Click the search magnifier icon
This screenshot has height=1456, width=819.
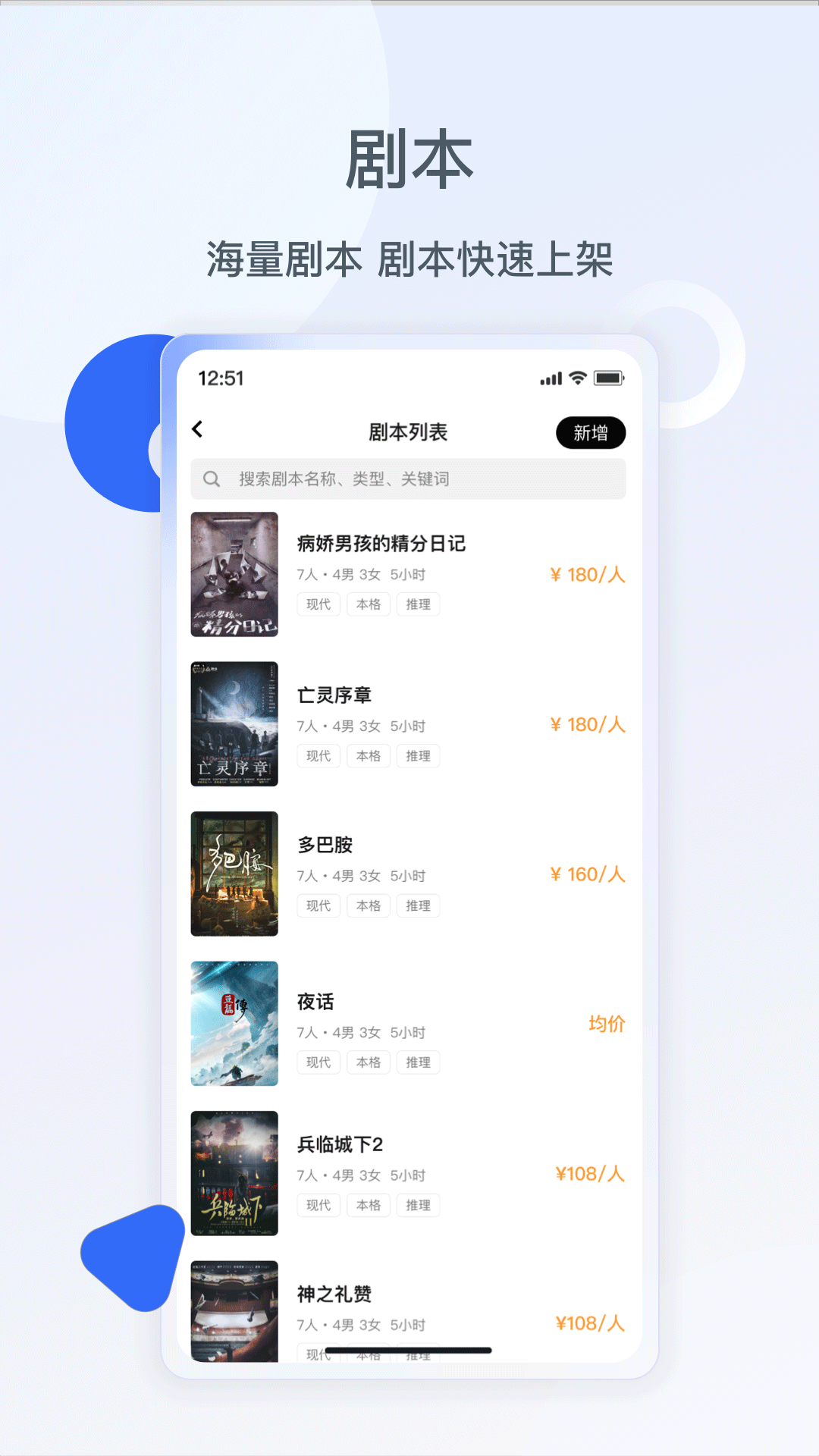[210, 479]
